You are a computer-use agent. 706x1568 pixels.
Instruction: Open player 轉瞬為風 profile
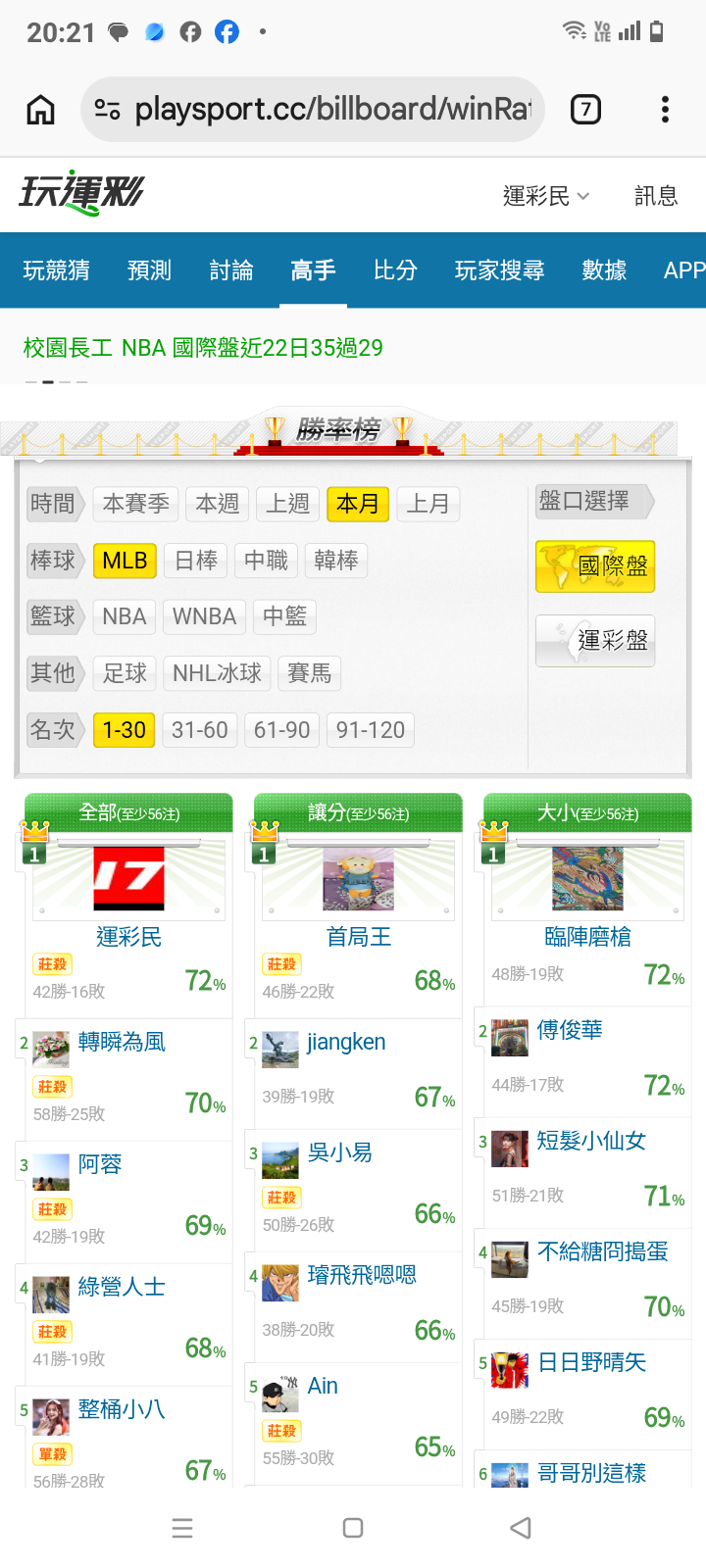[x=122, y=1042]
